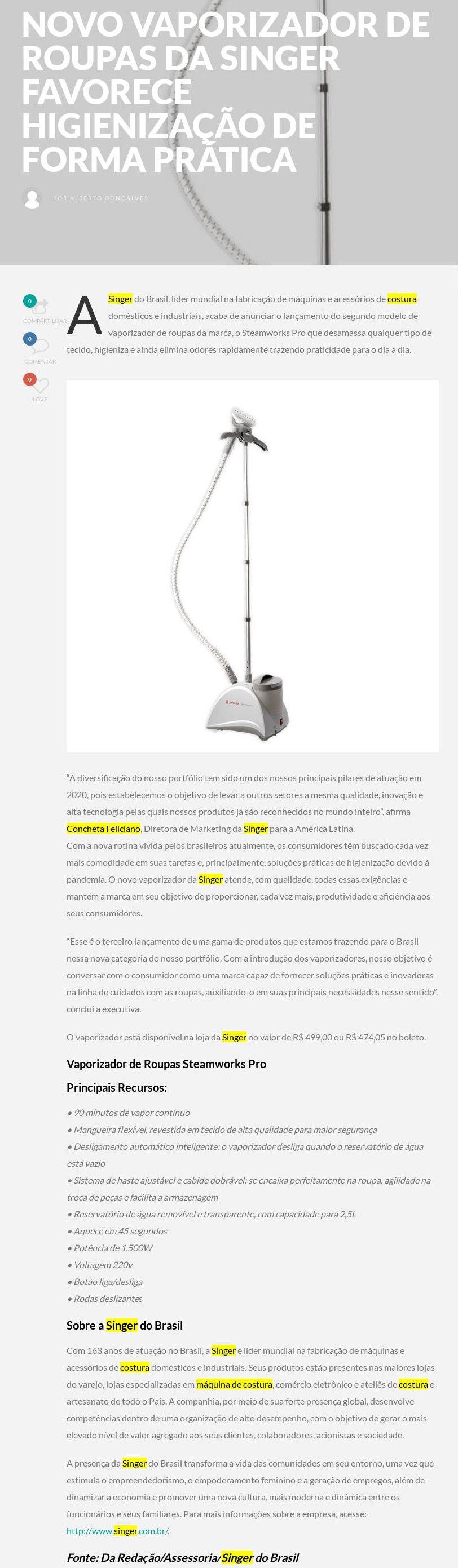This screenshot has height=1568, width=458.
Task: Share this article via Compartilhar icon
Action: [39, 307]
